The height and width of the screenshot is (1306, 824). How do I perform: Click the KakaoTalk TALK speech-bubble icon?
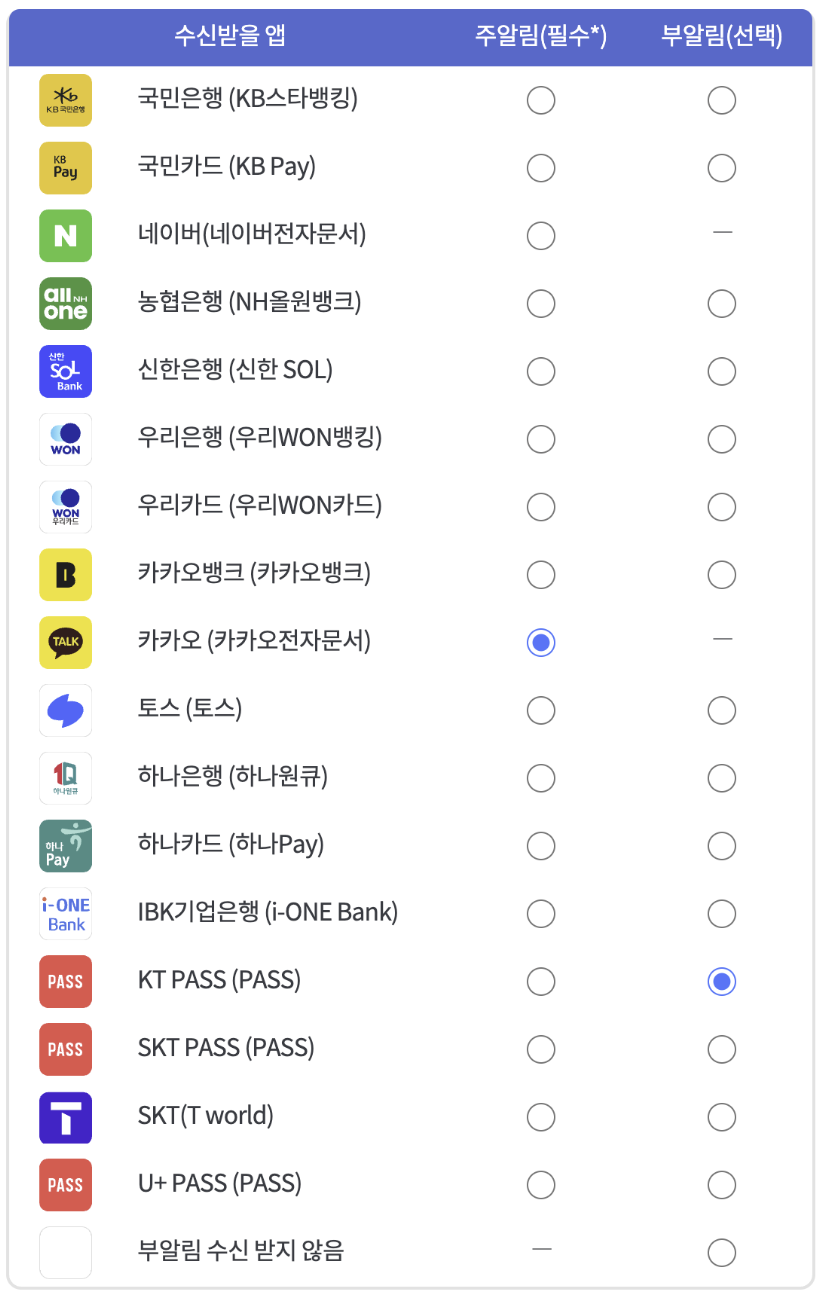pyautogui.click(x=64, y=642)
